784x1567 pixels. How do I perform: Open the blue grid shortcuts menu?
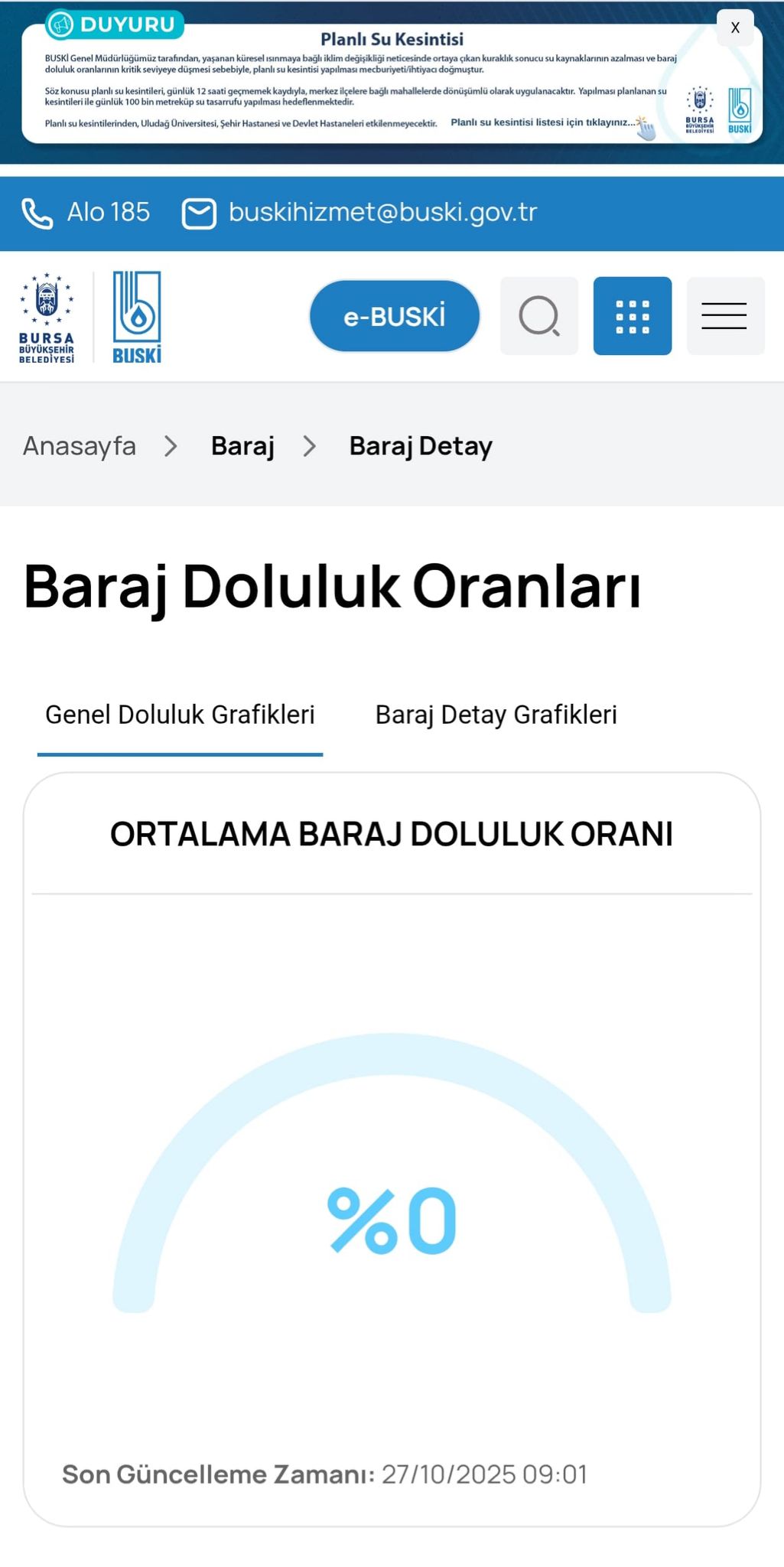[633, 316]
